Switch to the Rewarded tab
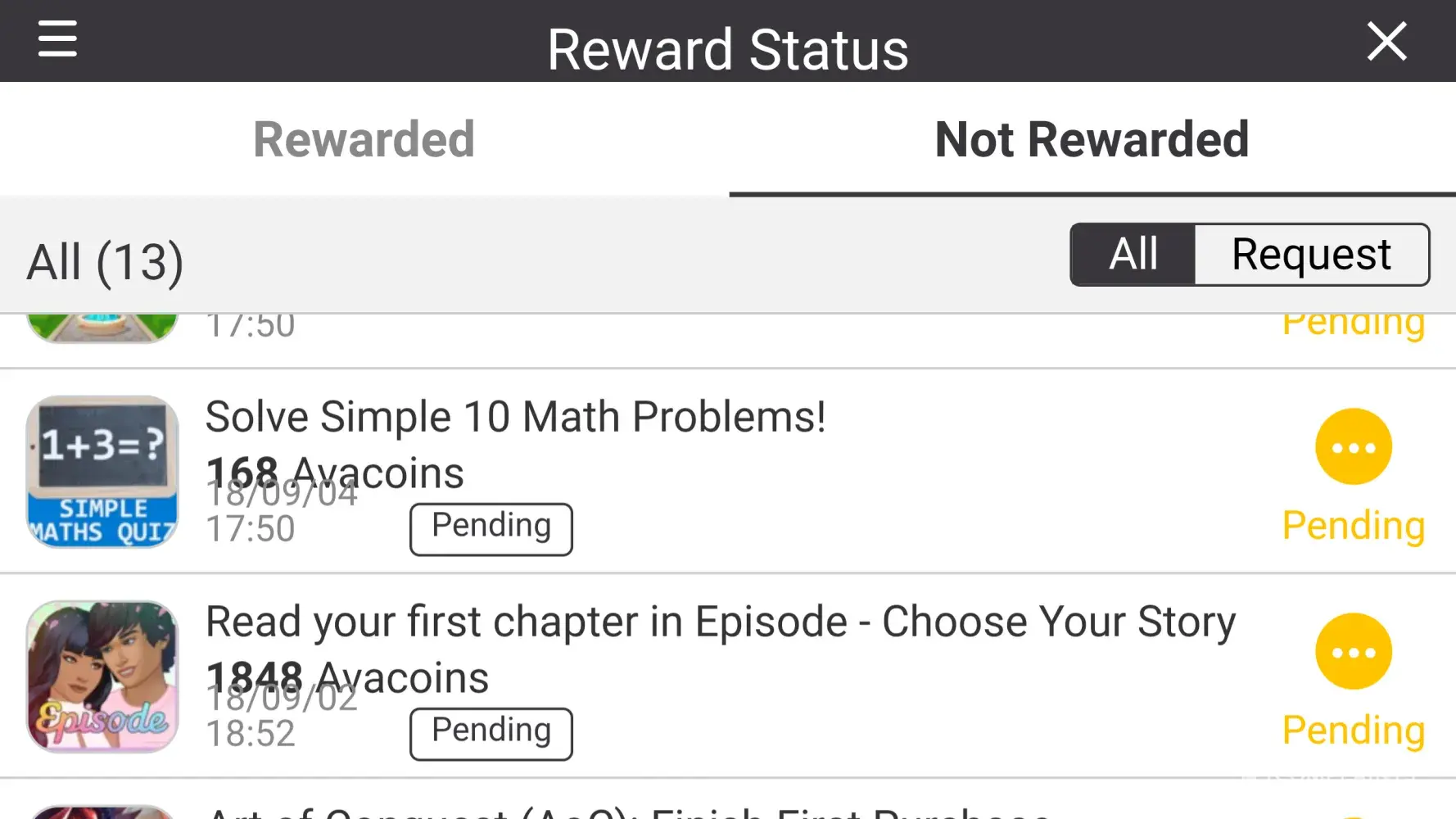Screen dimensions: 1456x819 point(364,139)
